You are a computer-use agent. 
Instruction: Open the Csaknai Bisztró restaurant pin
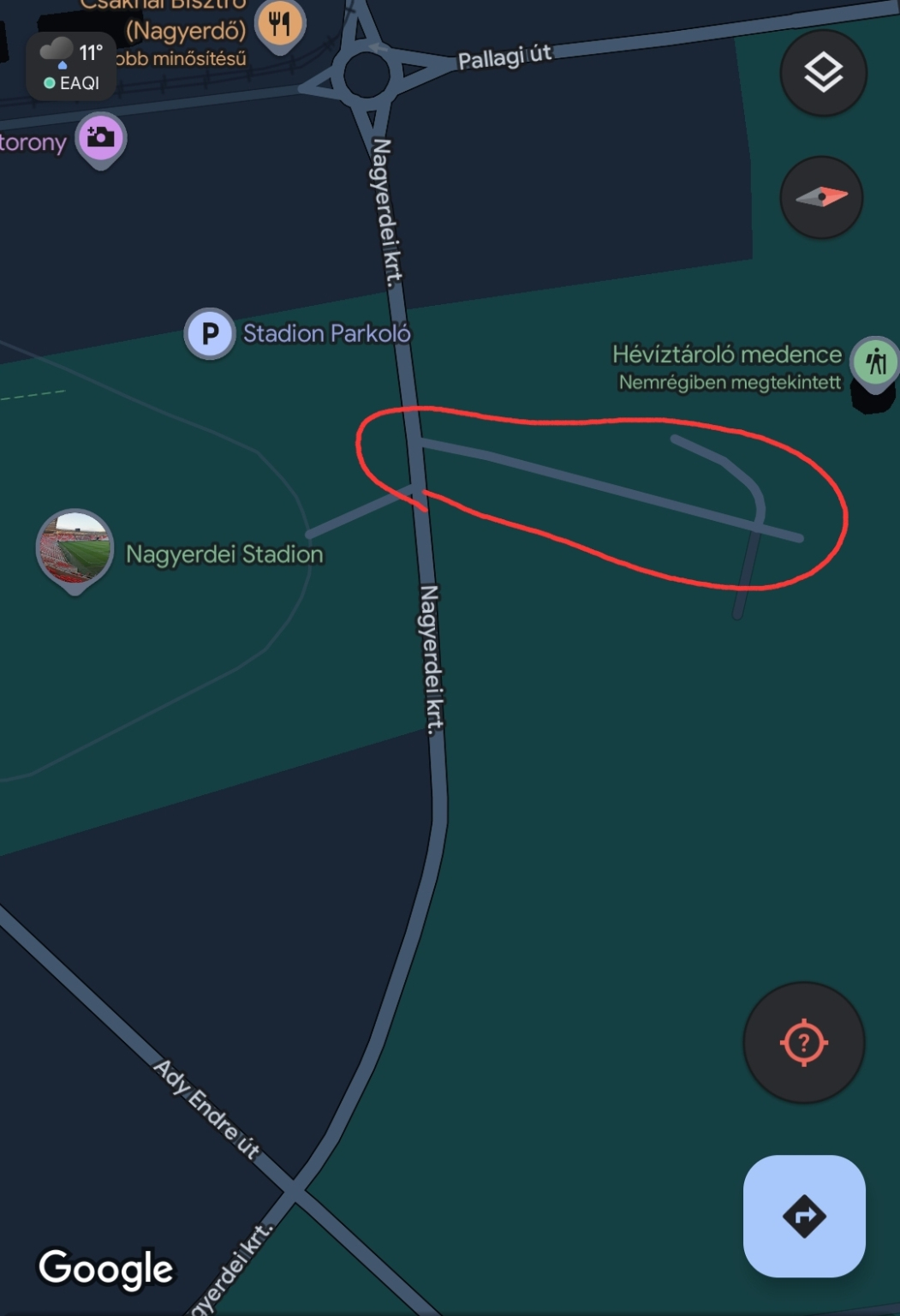point(280,24)
